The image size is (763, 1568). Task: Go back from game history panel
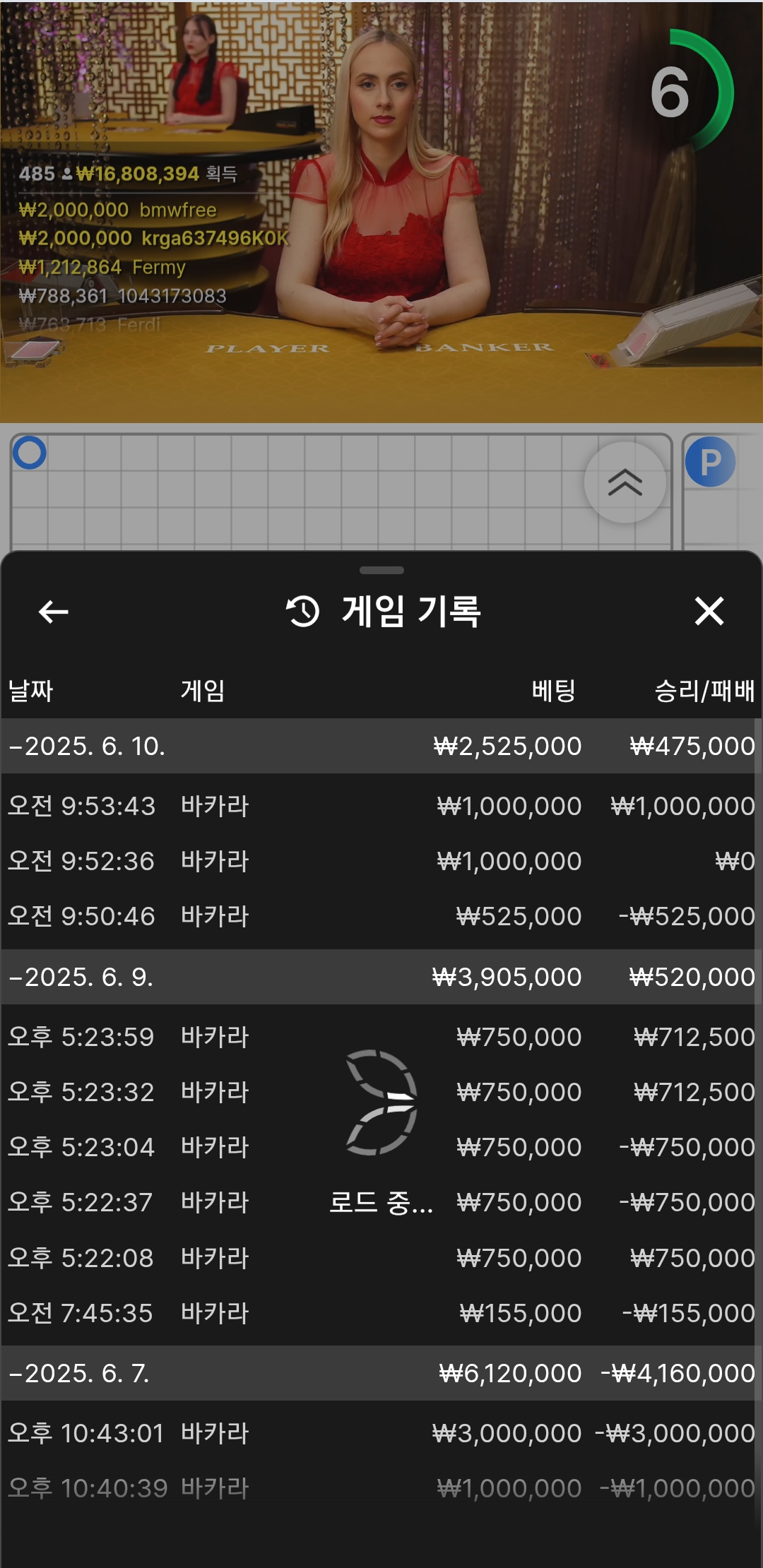(53, 612)
